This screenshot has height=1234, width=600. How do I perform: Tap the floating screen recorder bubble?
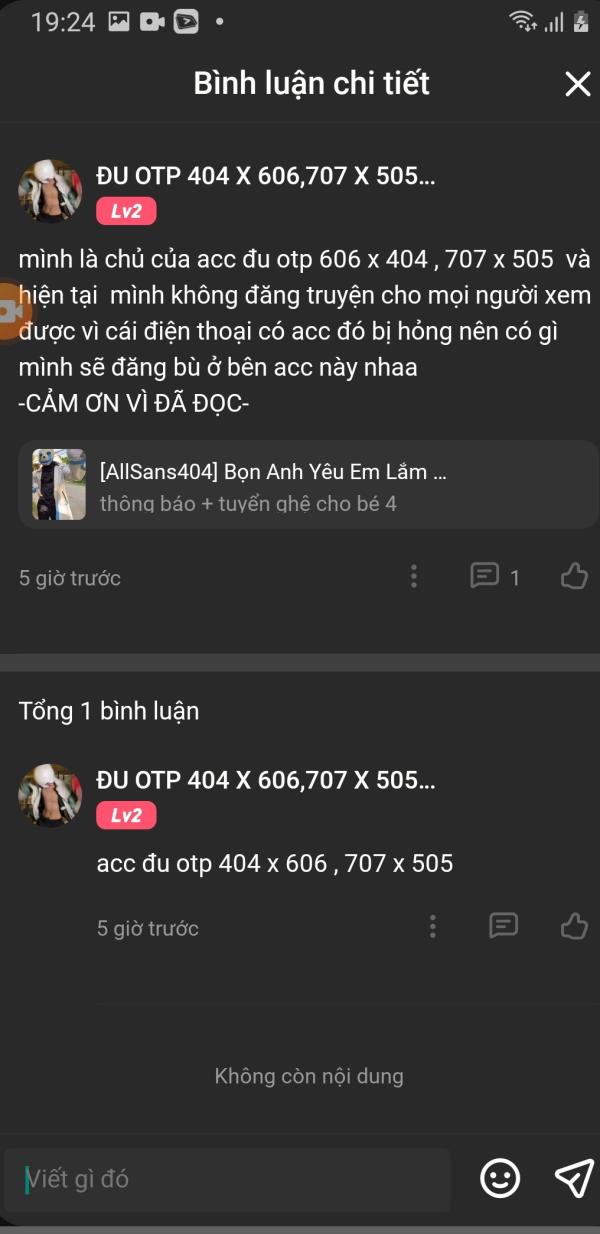(10, 312)
